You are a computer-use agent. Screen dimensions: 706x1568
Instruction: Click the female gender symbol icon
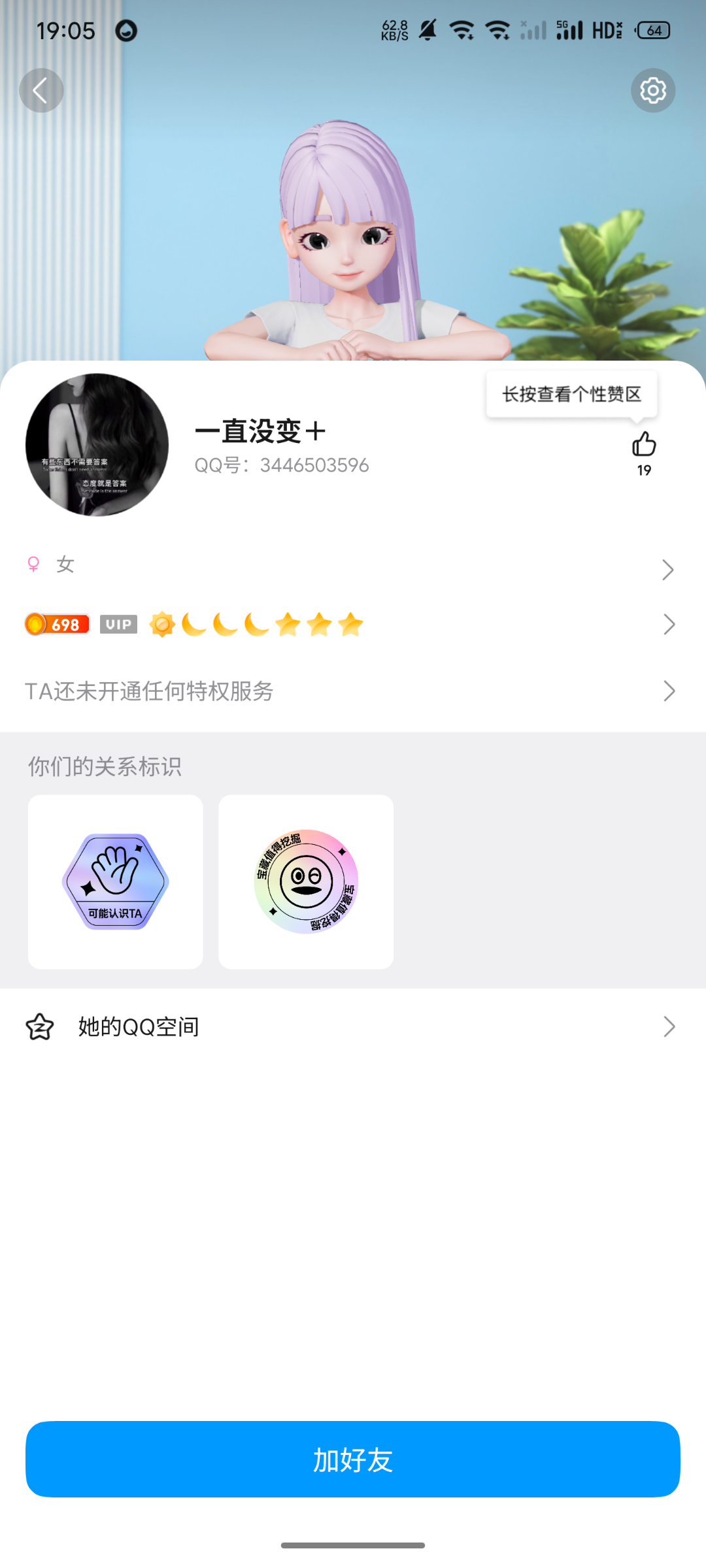(x=34, y=563)
